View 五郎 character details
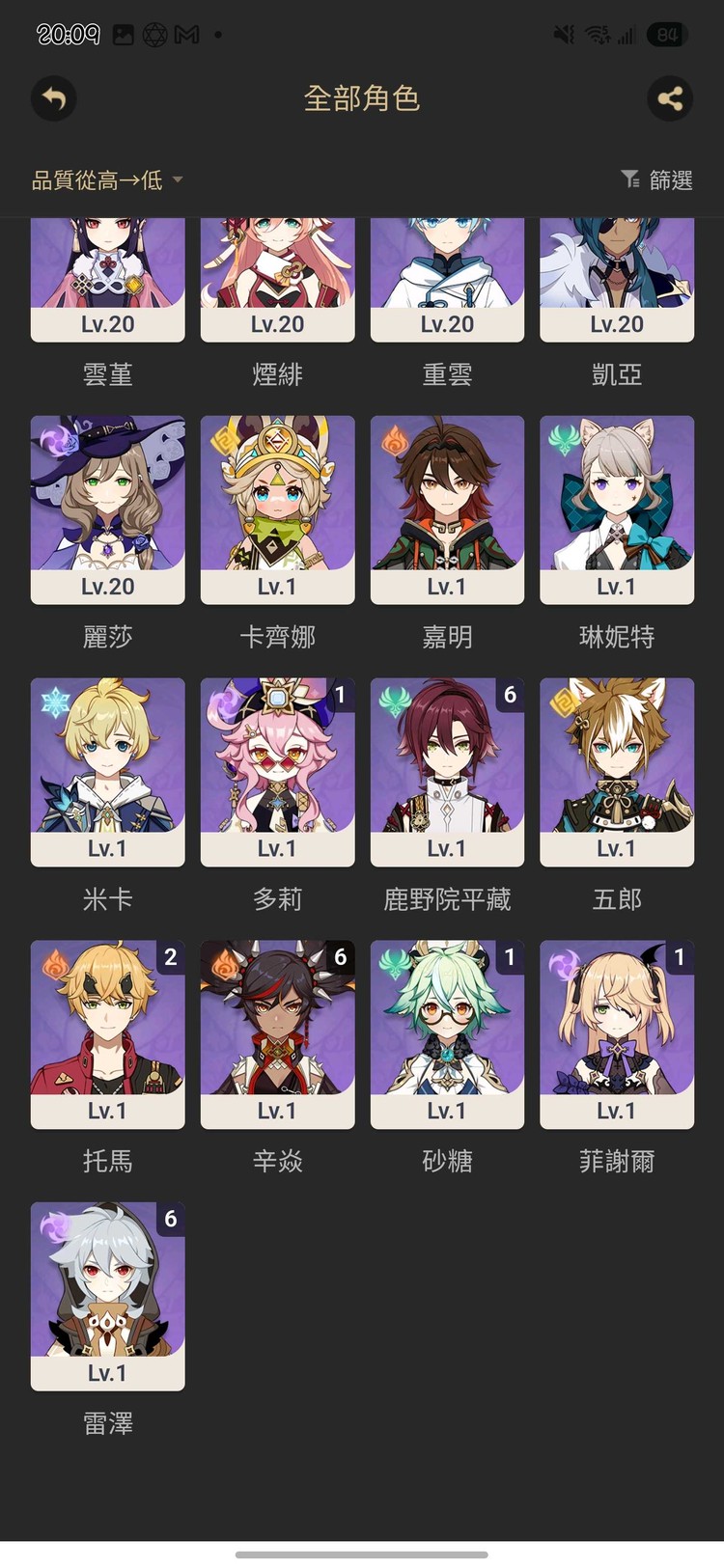This screenshot has height=1568, width=724. tap(616, 772)
